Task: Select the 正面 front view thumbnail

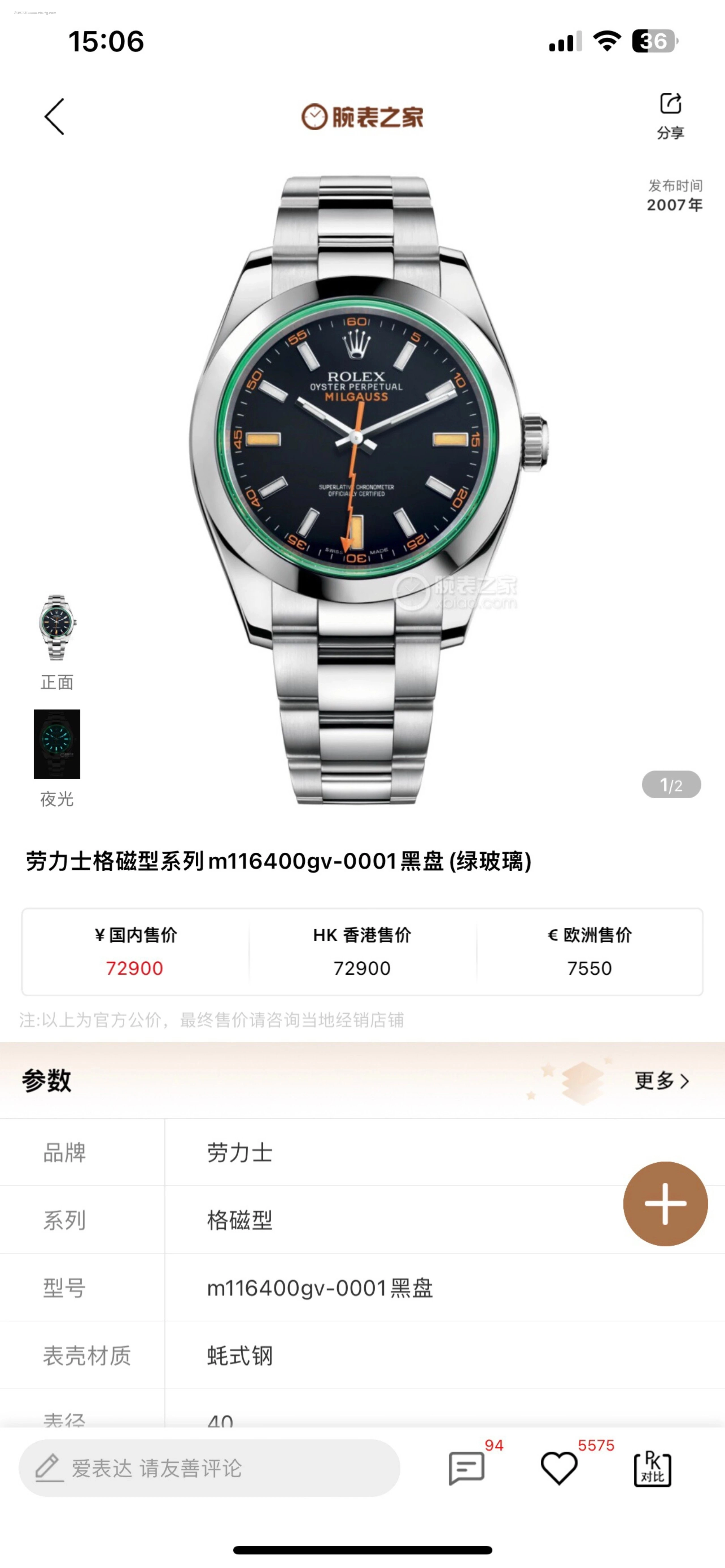Action: [57, 628]
